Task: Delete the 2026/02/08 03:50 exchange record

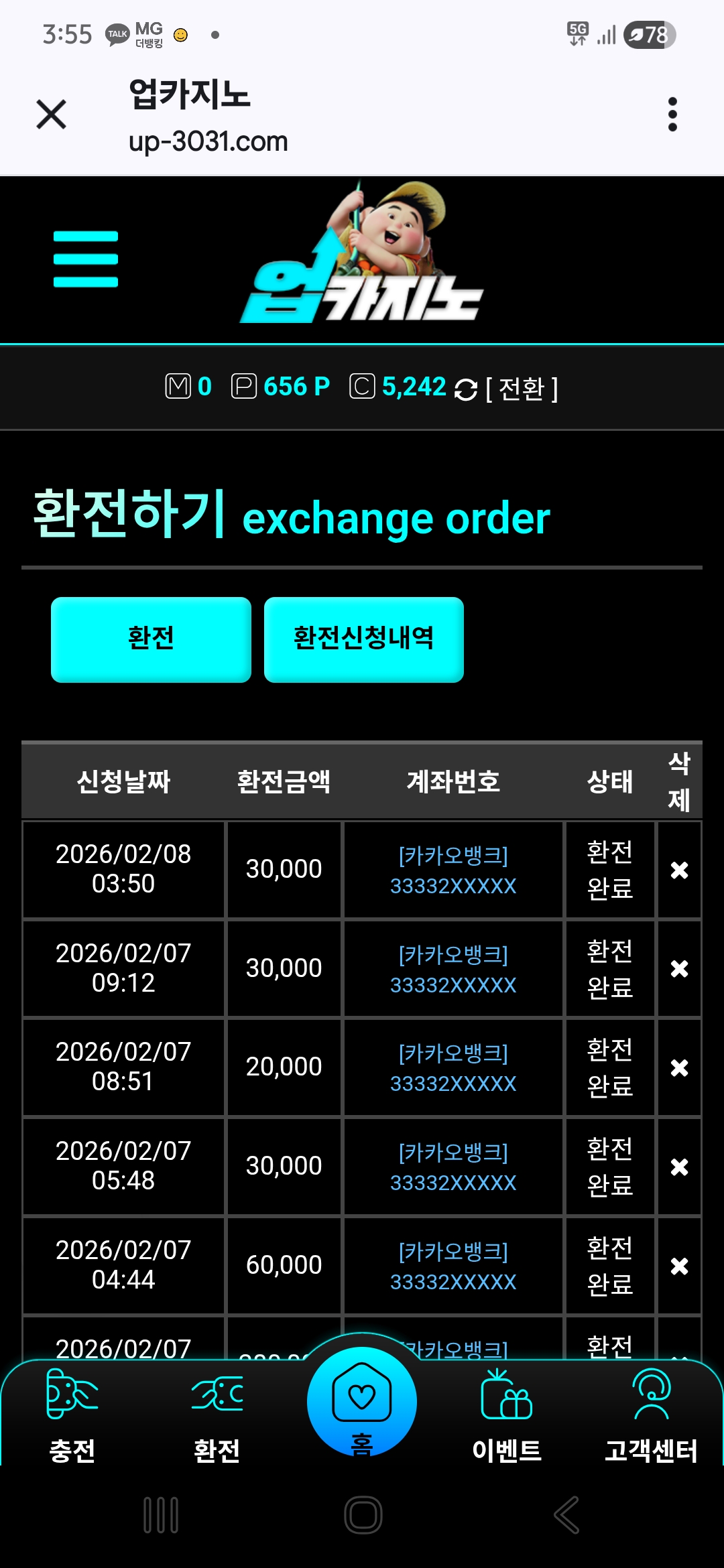Action: (679, 870)
